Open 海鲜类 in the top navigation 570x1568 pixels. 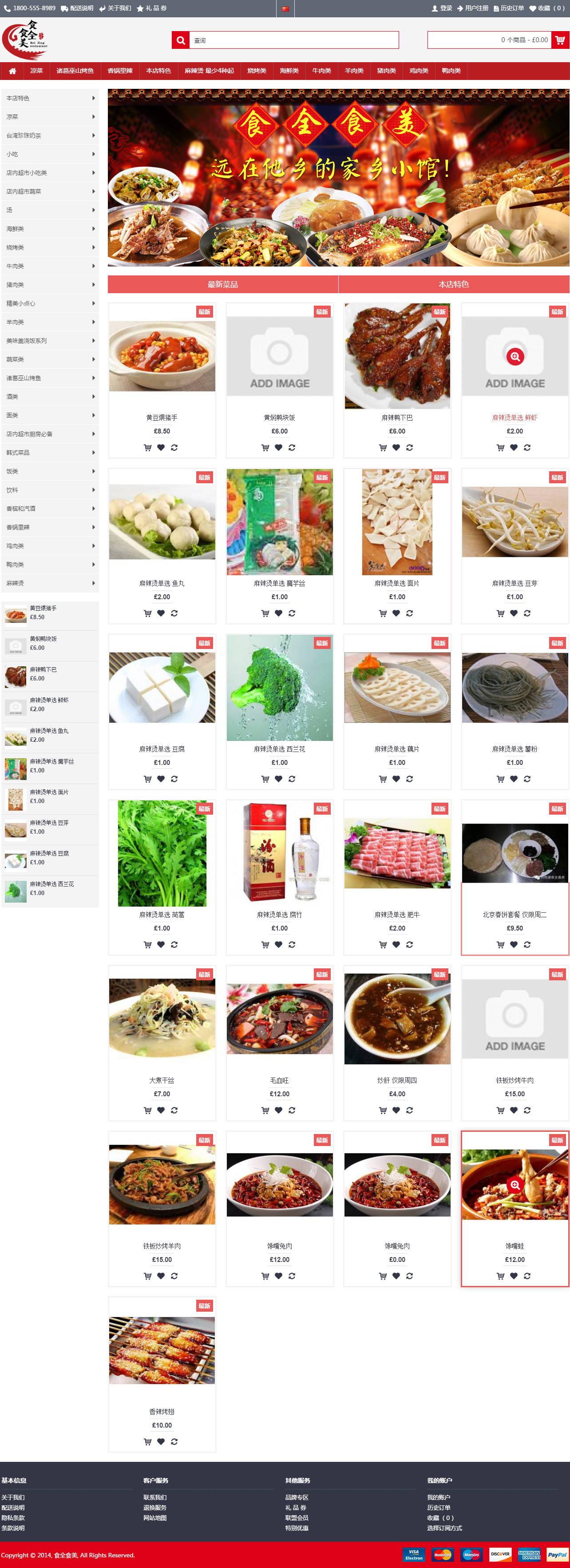(289, 71)
